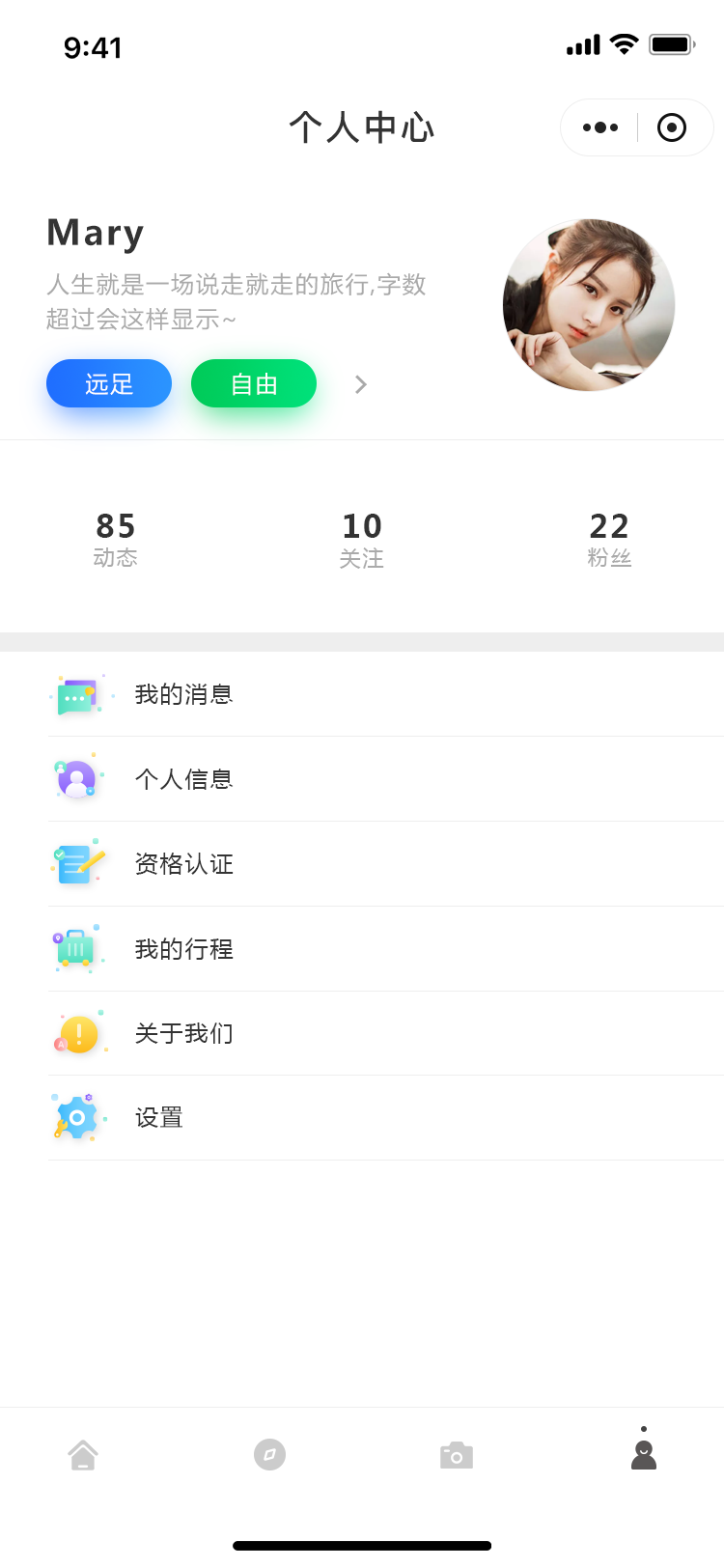The width and height of the screenshot is (724, 1568).
Task: Switch to the camera tab
Action: point(457,1455)
